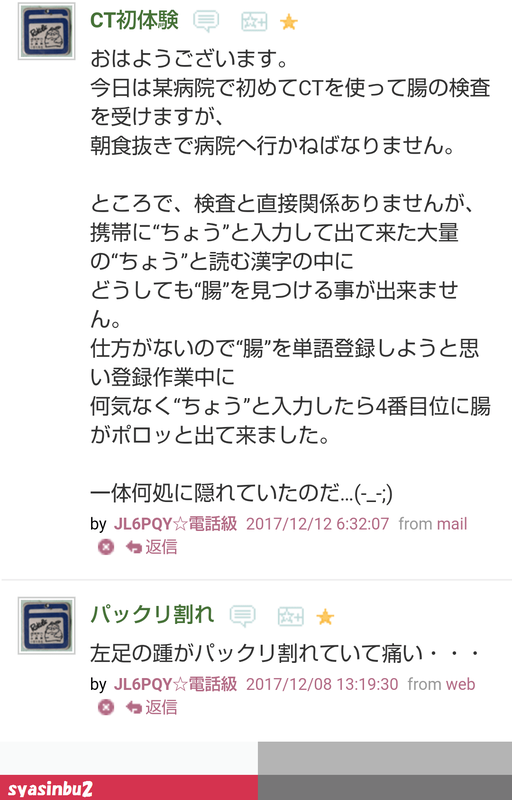Screen dimensions: 512x800
Task: Open the post titled CT初体験
Action: [x=134, y=20]
